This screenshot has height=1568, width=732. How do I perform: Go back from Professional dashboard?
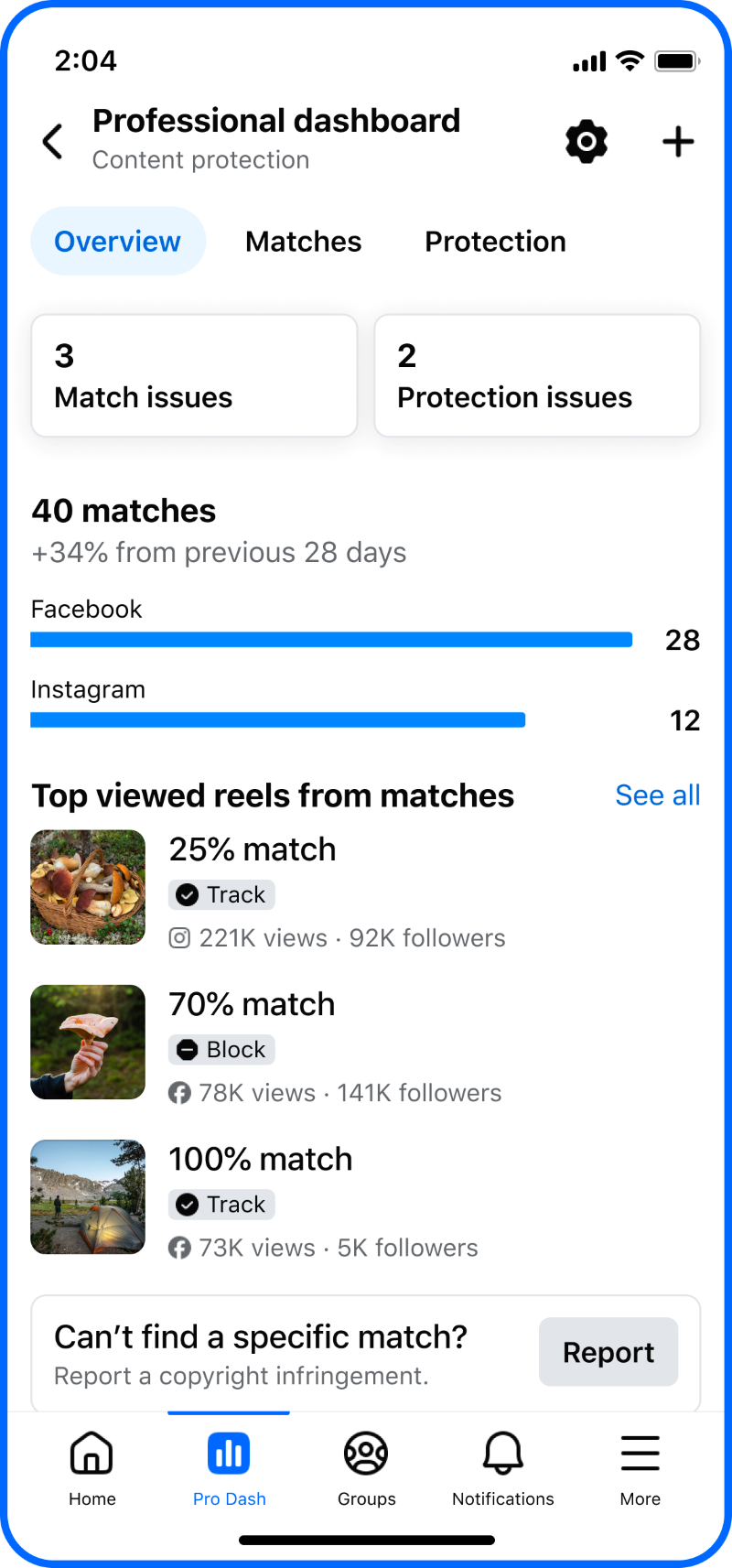point(53,142)
